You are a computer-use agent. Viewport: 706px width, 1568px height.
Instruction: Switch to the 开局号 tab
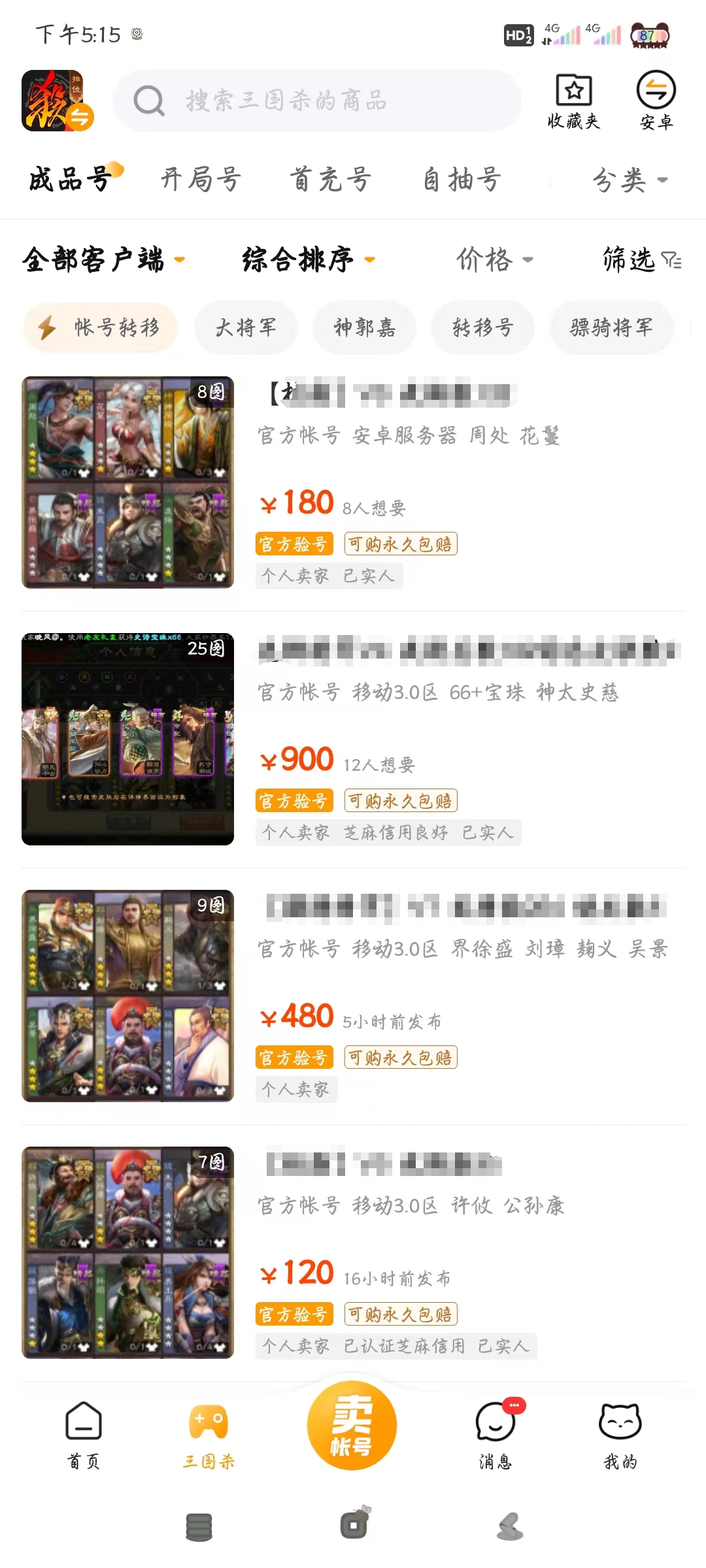[x=201, y=179]
